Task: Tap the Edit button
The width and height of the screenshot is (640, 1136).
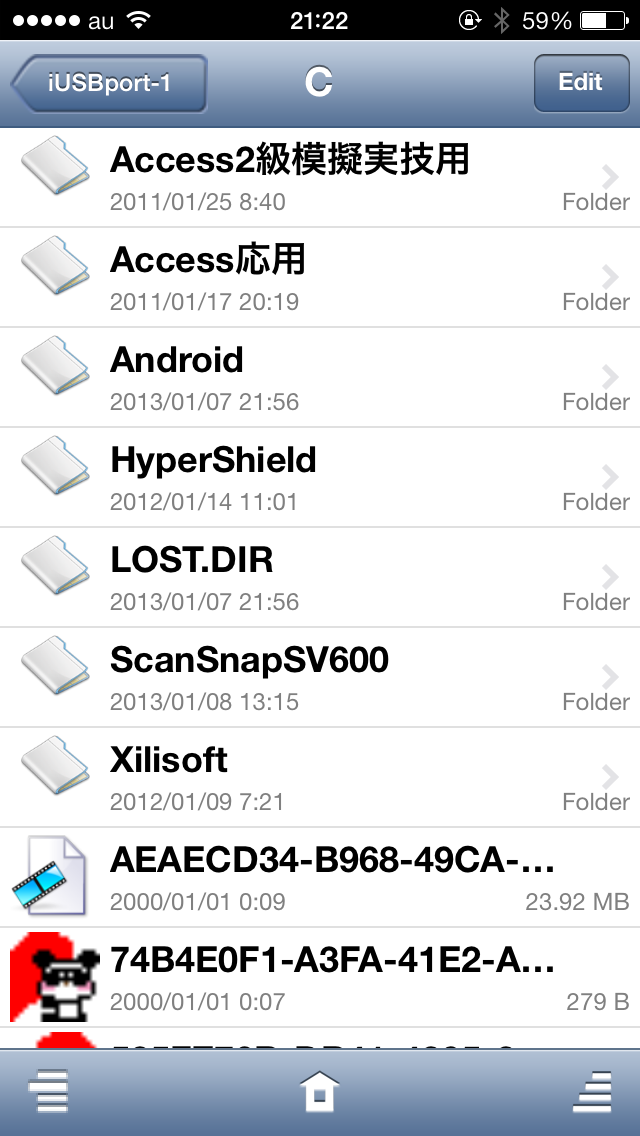Action: (x=581, y=83)
